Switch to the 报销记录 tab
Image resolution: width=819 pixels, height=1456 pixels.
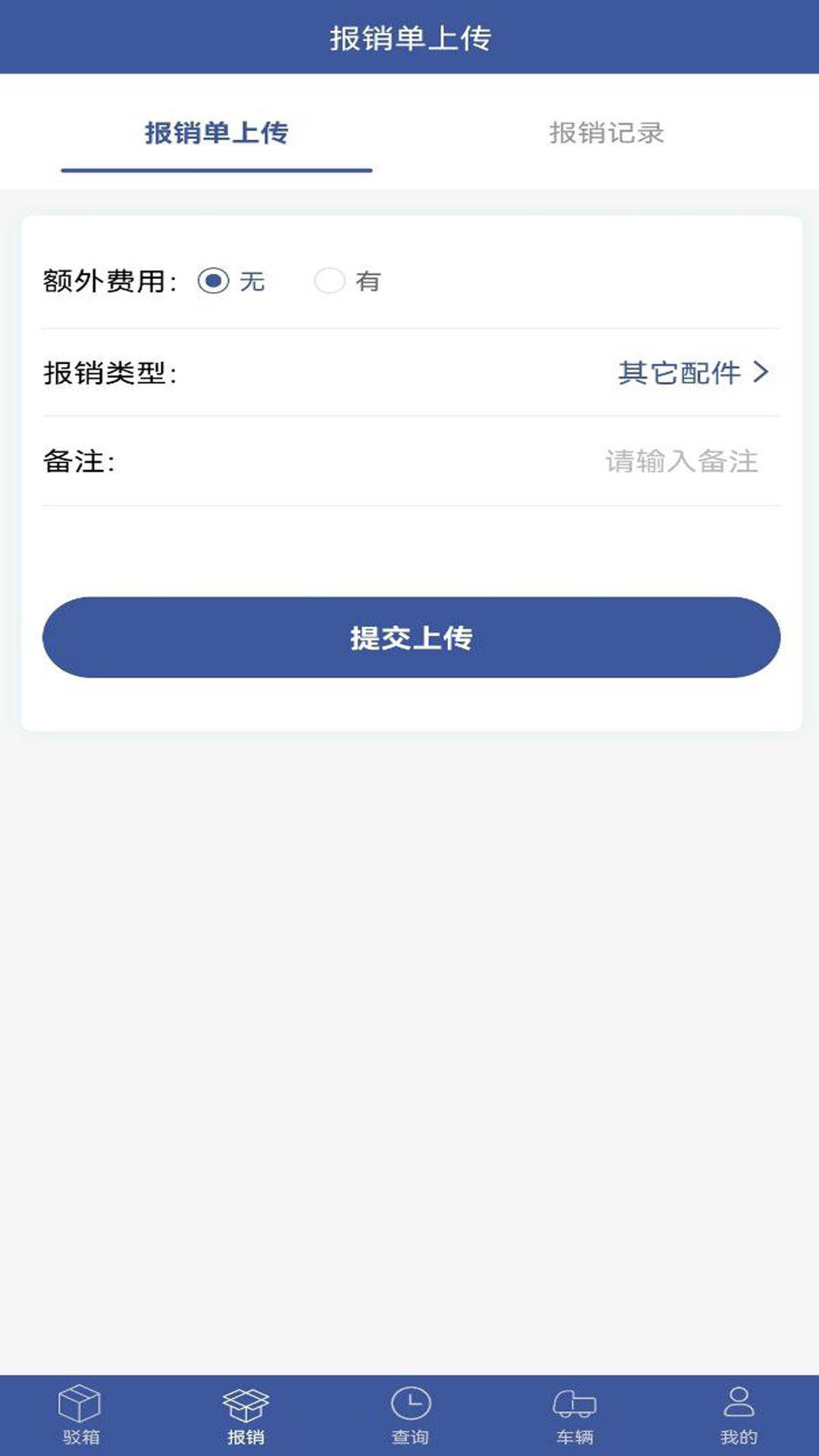[606, 133]
